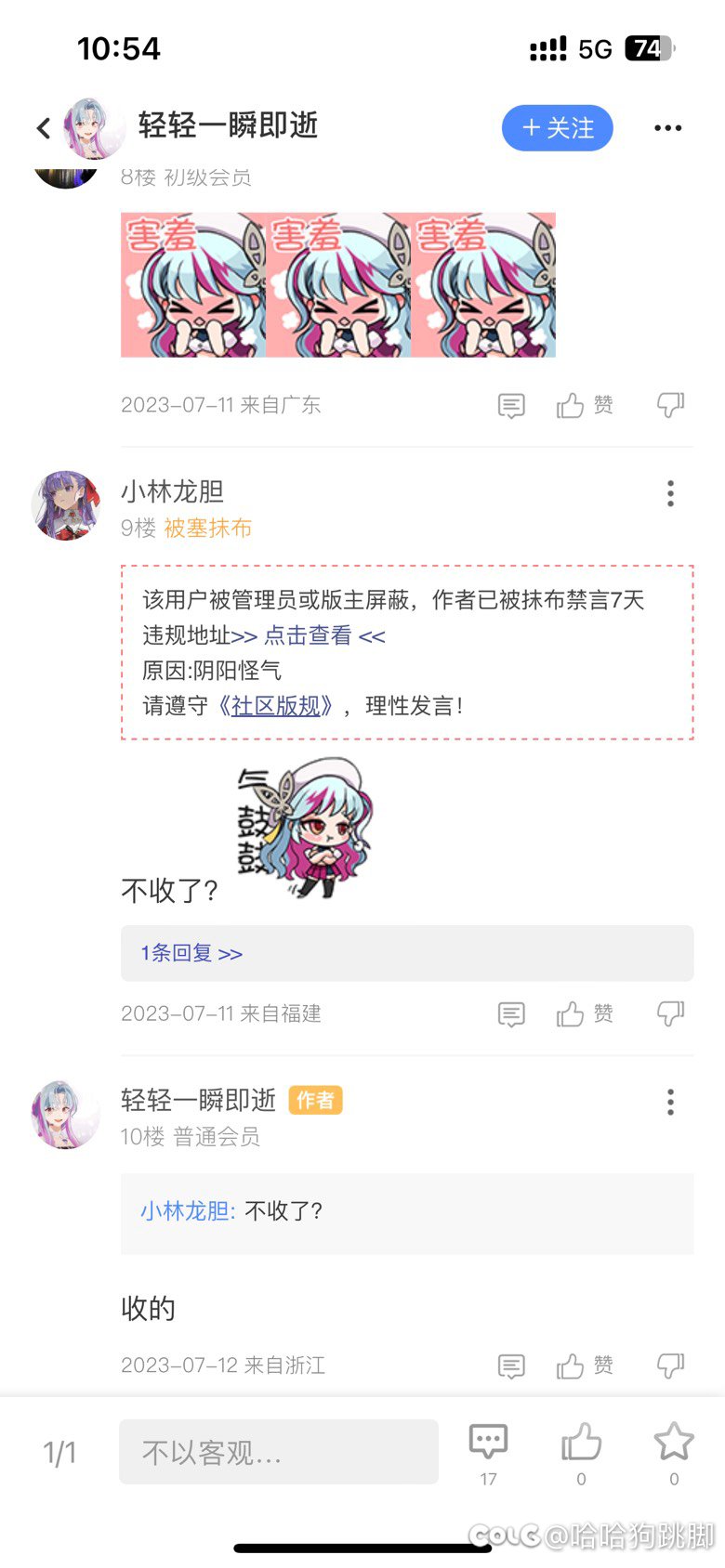Tap the 不以客观 comment input box
725x1568 pixels.
coord(279,1452)
